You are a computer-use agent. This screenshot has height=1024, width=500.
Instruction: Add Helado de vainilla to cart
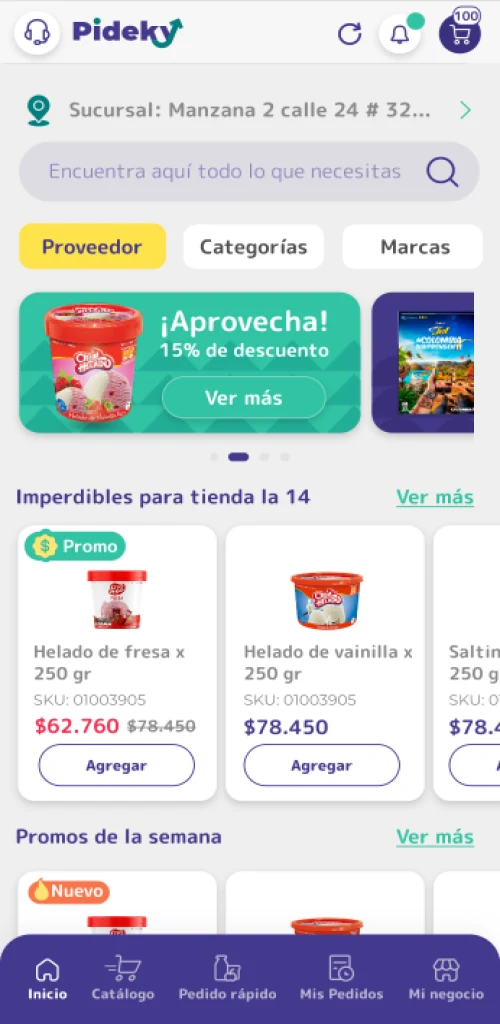click(322, 765)
